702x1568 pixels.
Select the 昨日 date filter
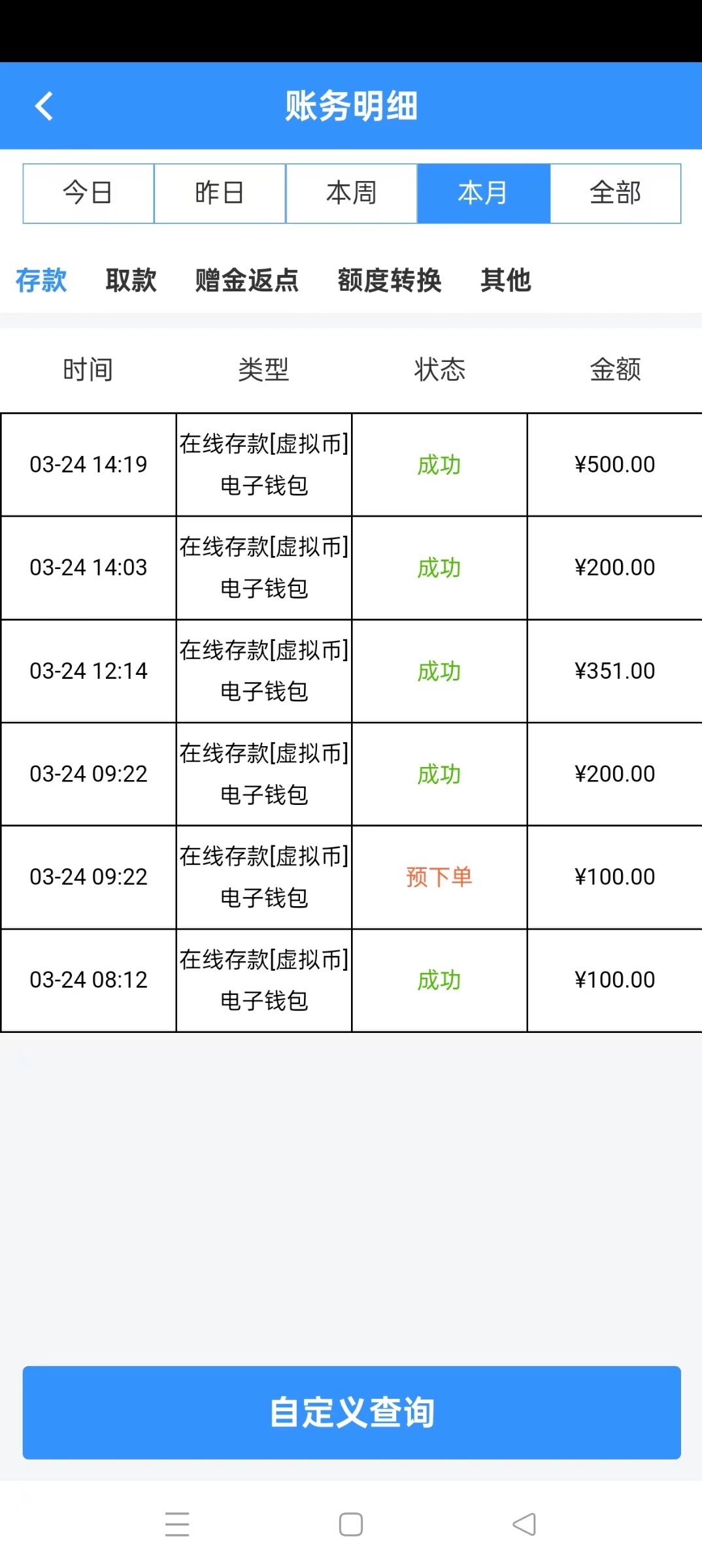click(x=220, y=193)
